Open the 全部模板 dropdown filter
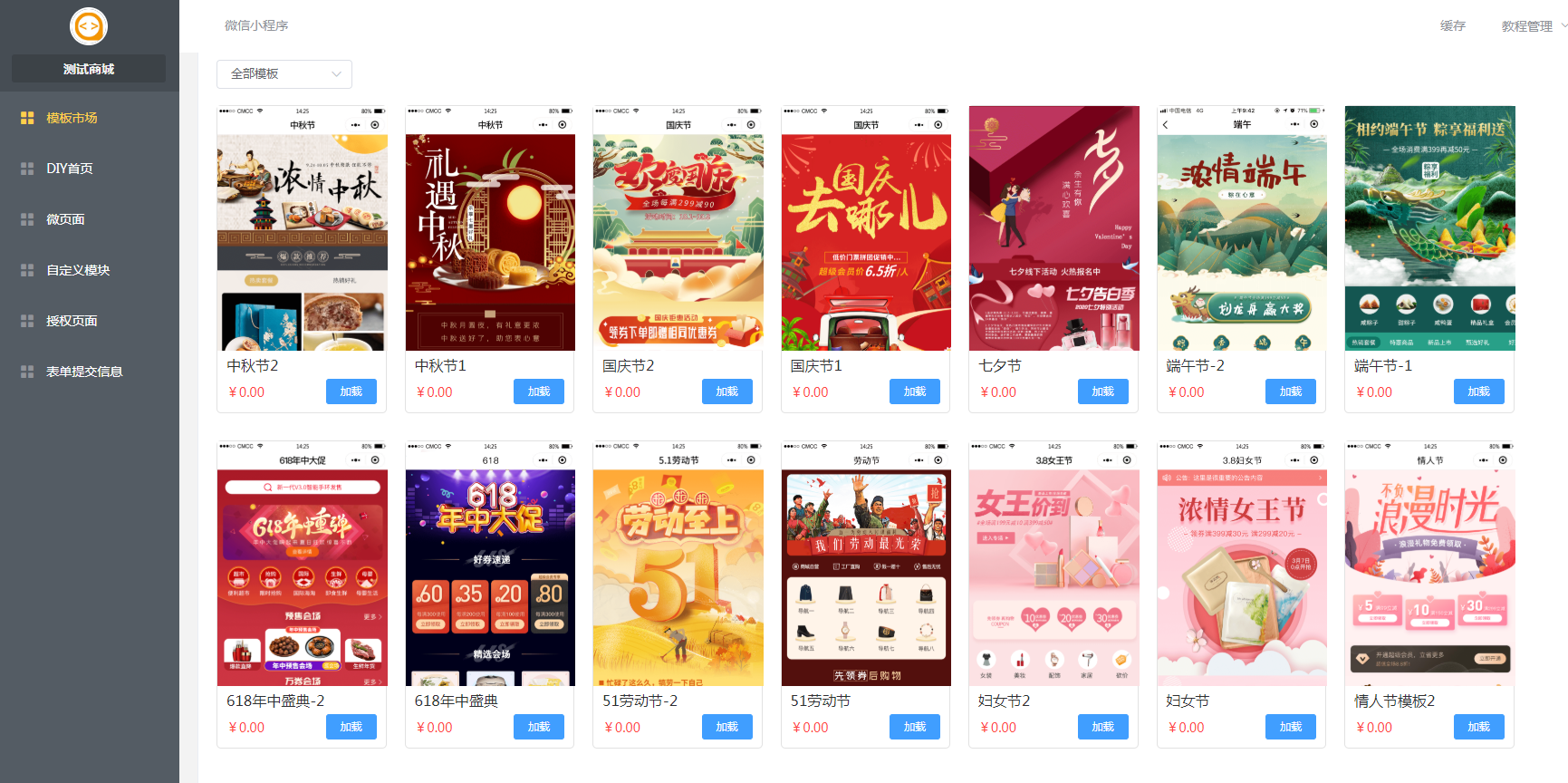This screenshot has width=1568, height=783. [x=284, y=73]
